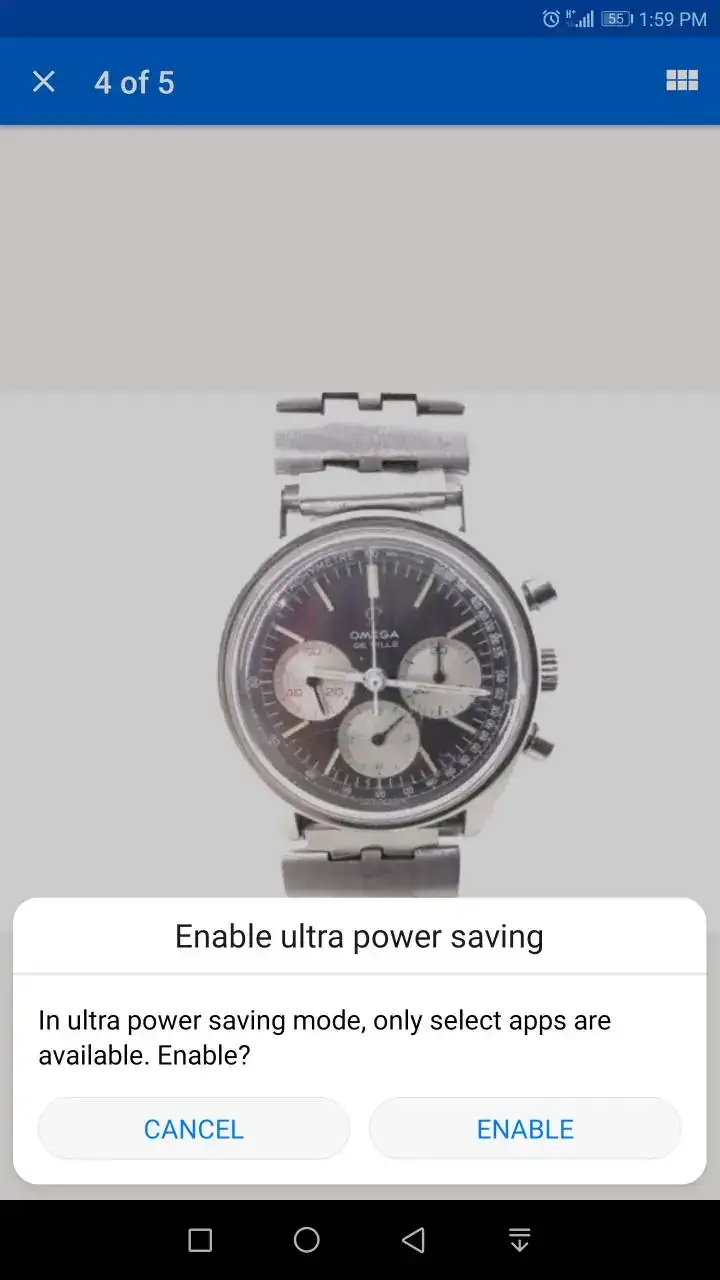
Task: Enable ultra power saving mode
Action: click(x=525, y=1129)
